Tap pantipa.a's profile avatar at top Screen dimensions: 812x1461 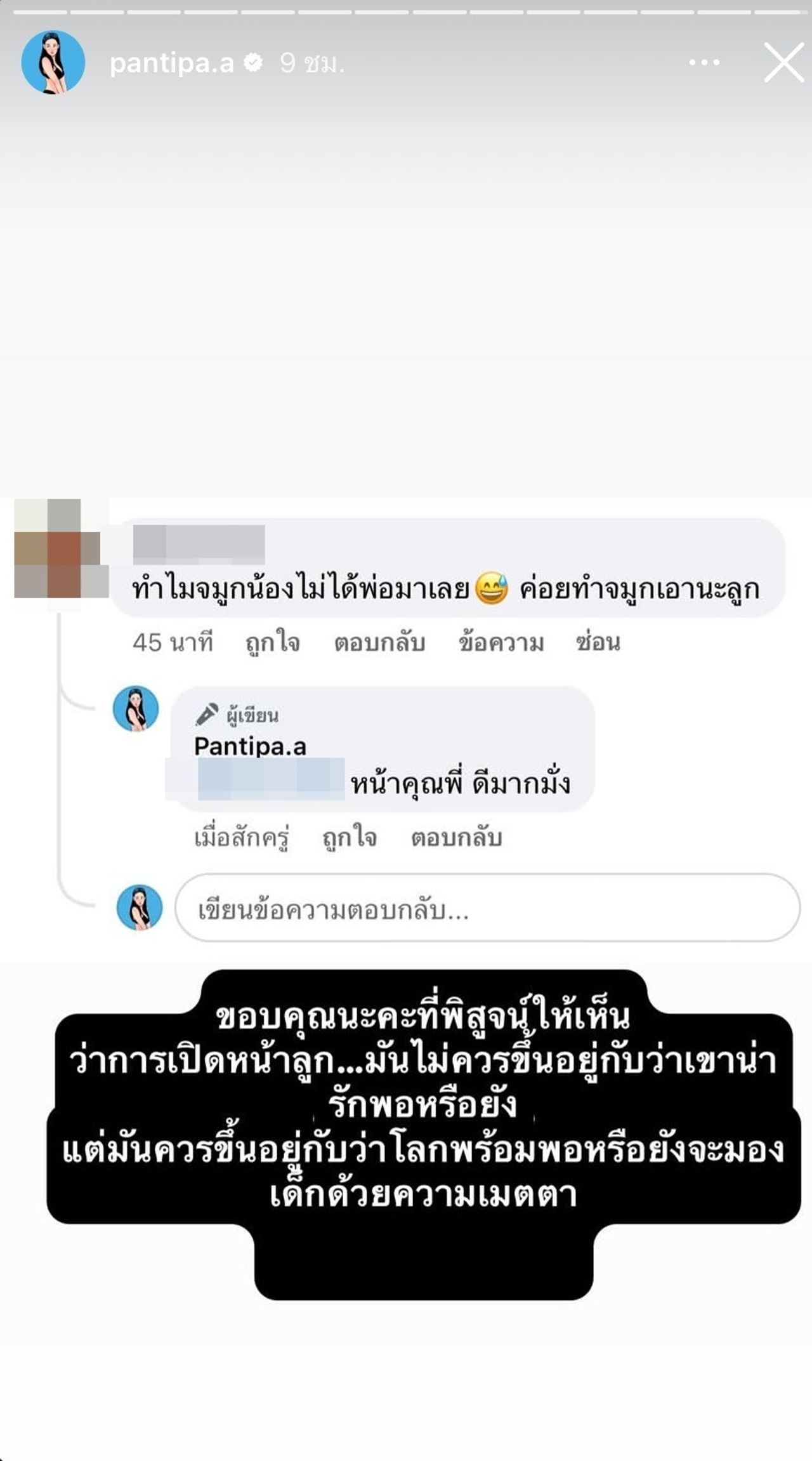point(53,62)
